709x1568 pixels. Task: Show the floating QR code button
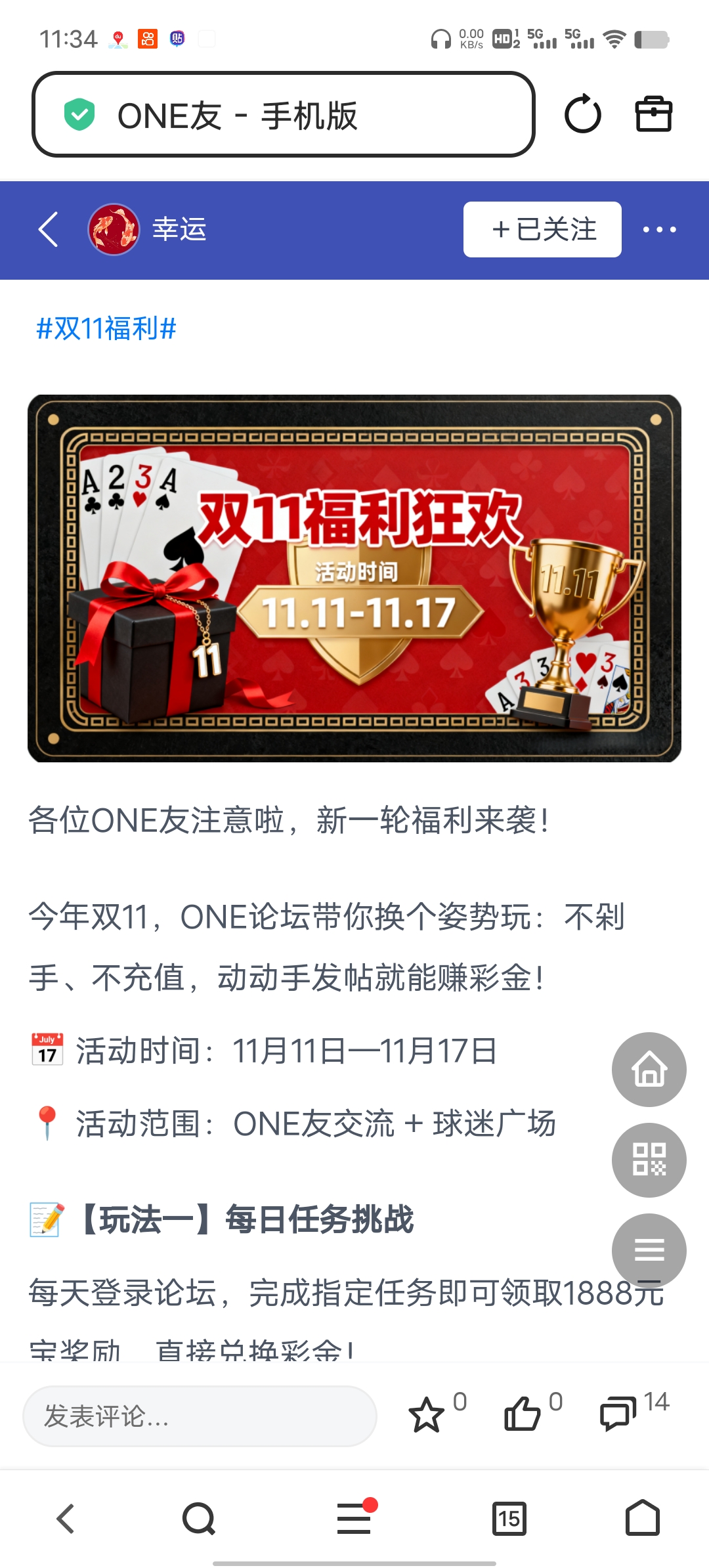pos(649,1160)
